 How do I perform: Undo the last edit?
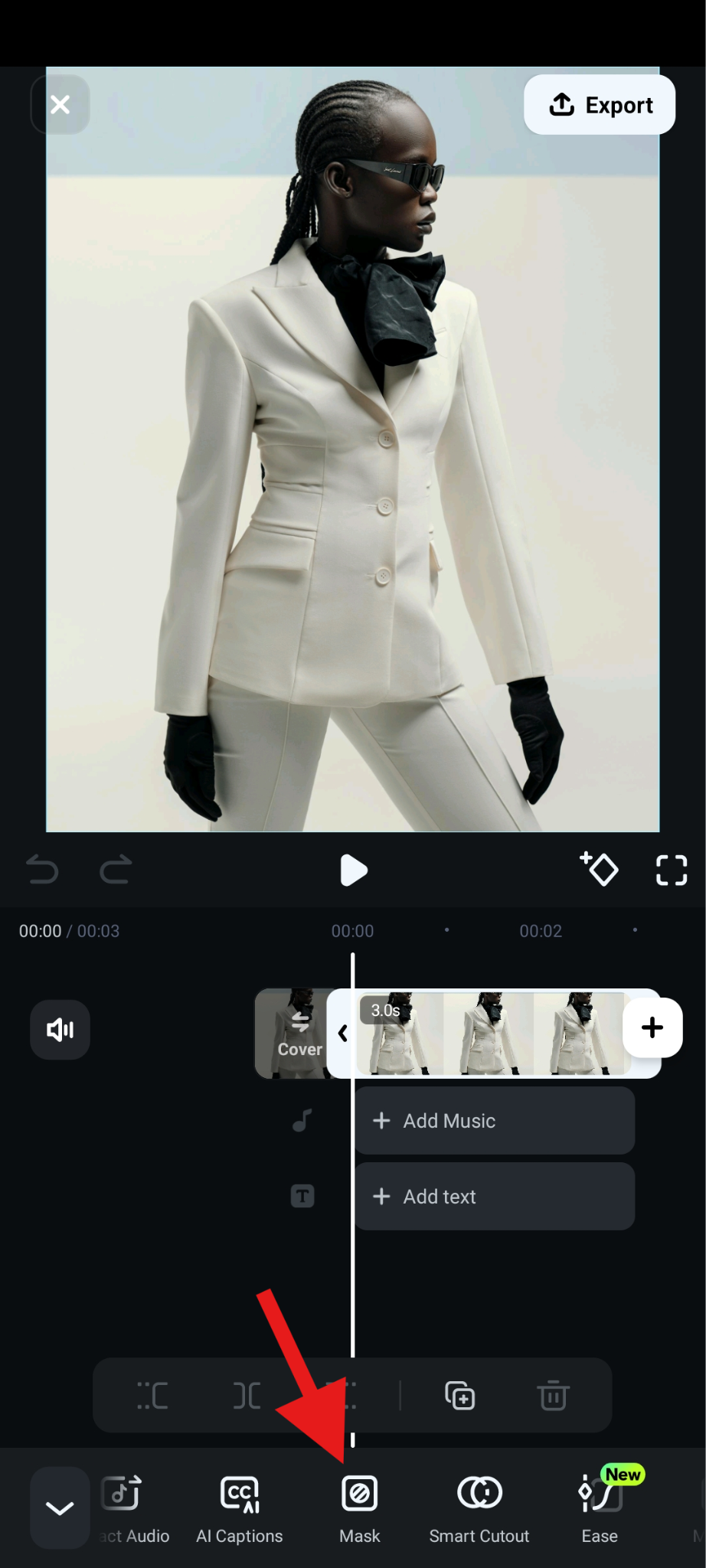tap(42, 870)
